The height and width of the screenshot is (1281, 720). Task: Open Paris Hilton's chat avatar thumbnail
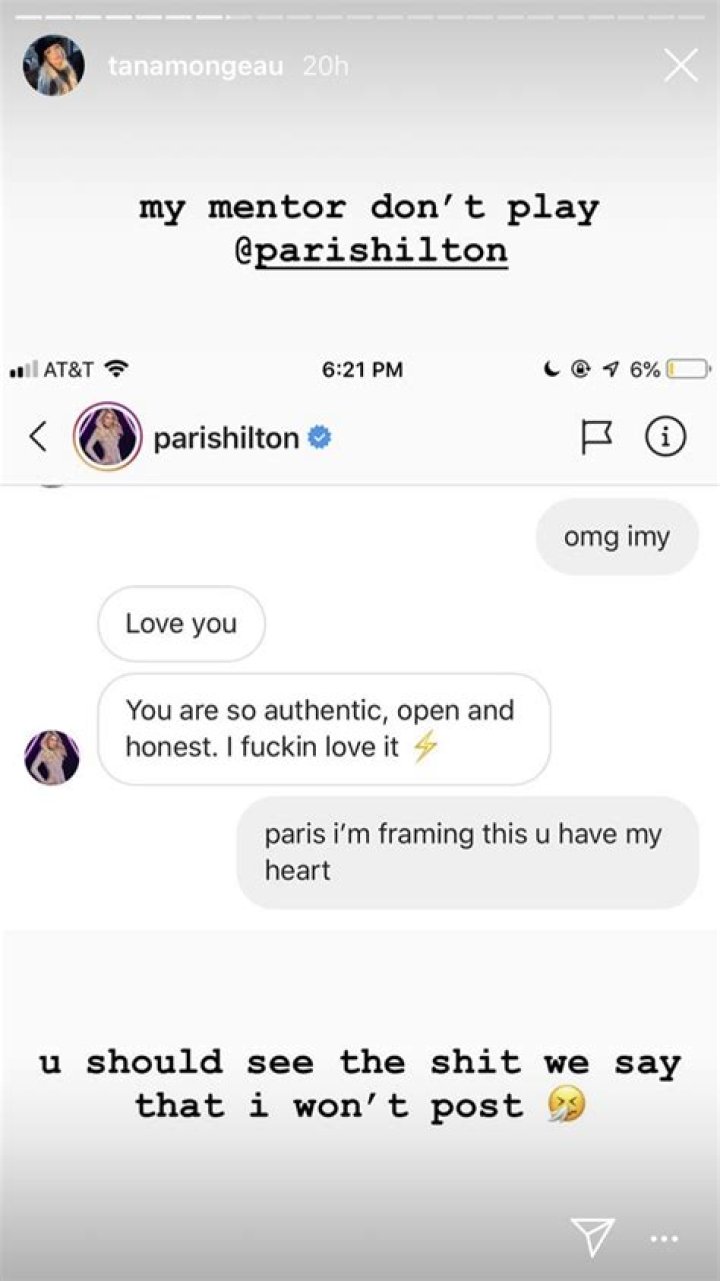[52, 757]
